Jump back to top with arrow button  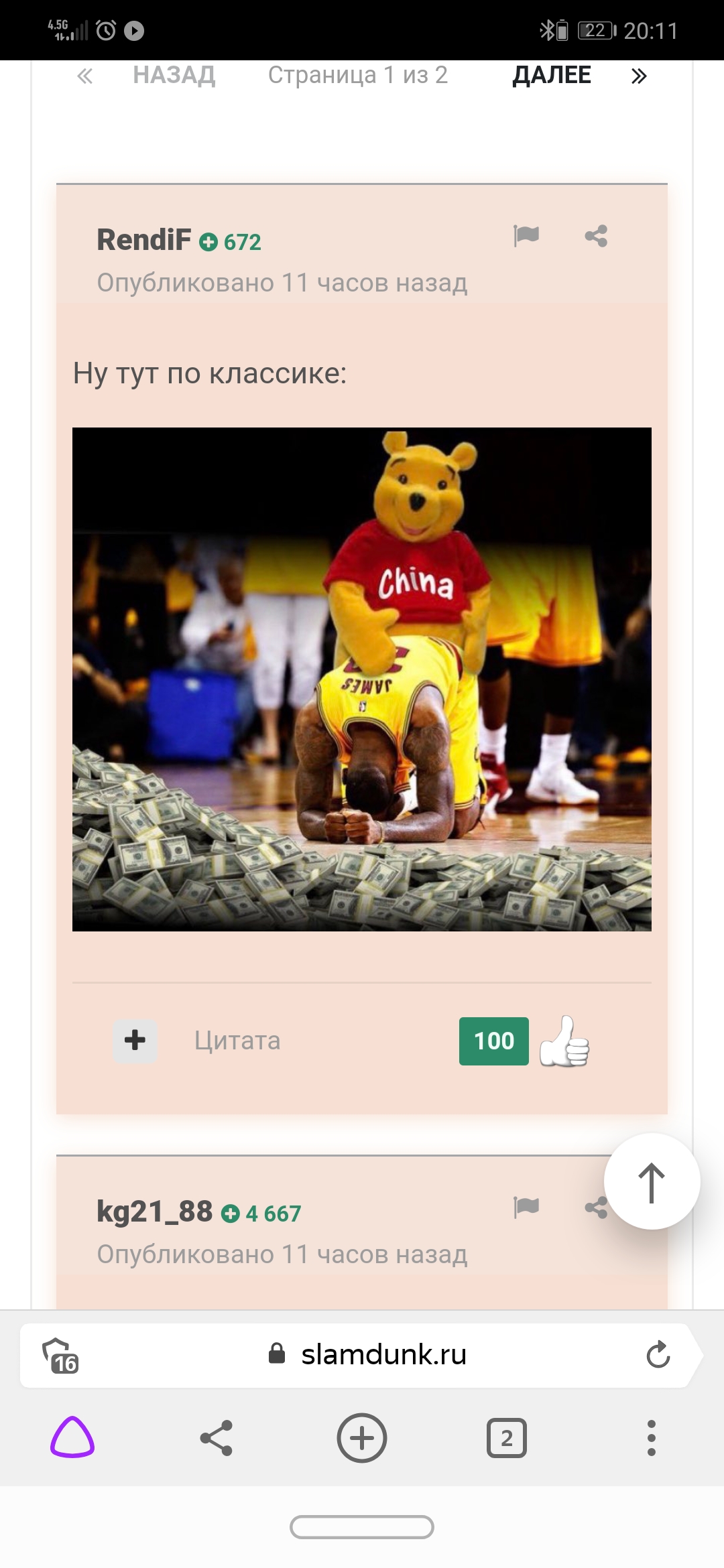652,1181
